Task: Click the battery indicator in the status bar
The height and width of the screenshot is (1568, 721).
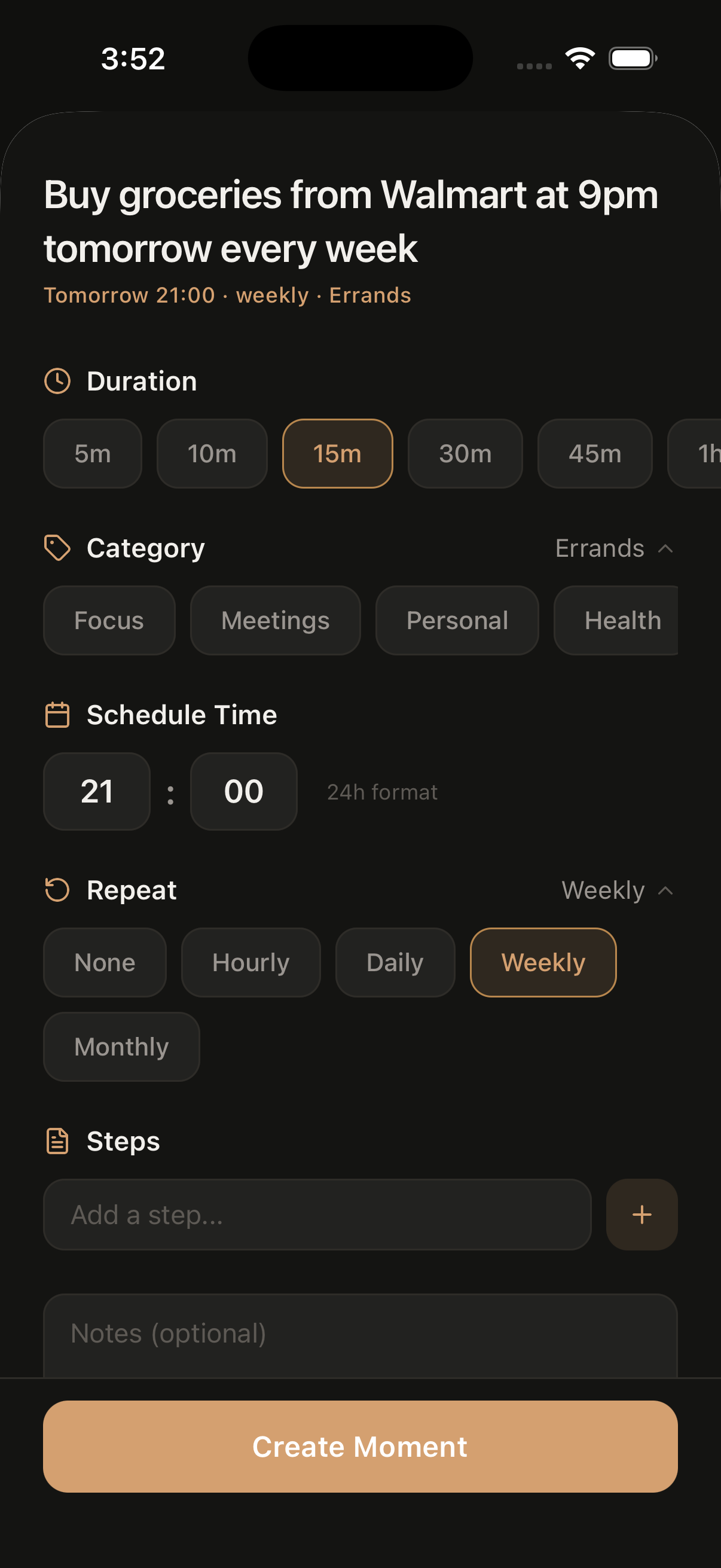Action: pos(633,58)
